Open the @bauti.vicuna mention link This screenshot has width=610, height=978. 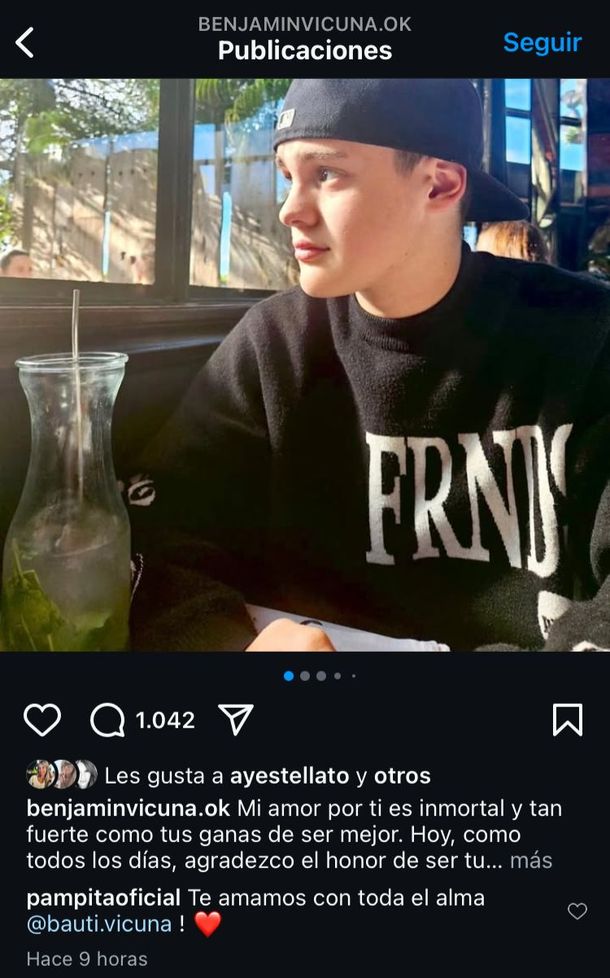click(x=99, y=924)
